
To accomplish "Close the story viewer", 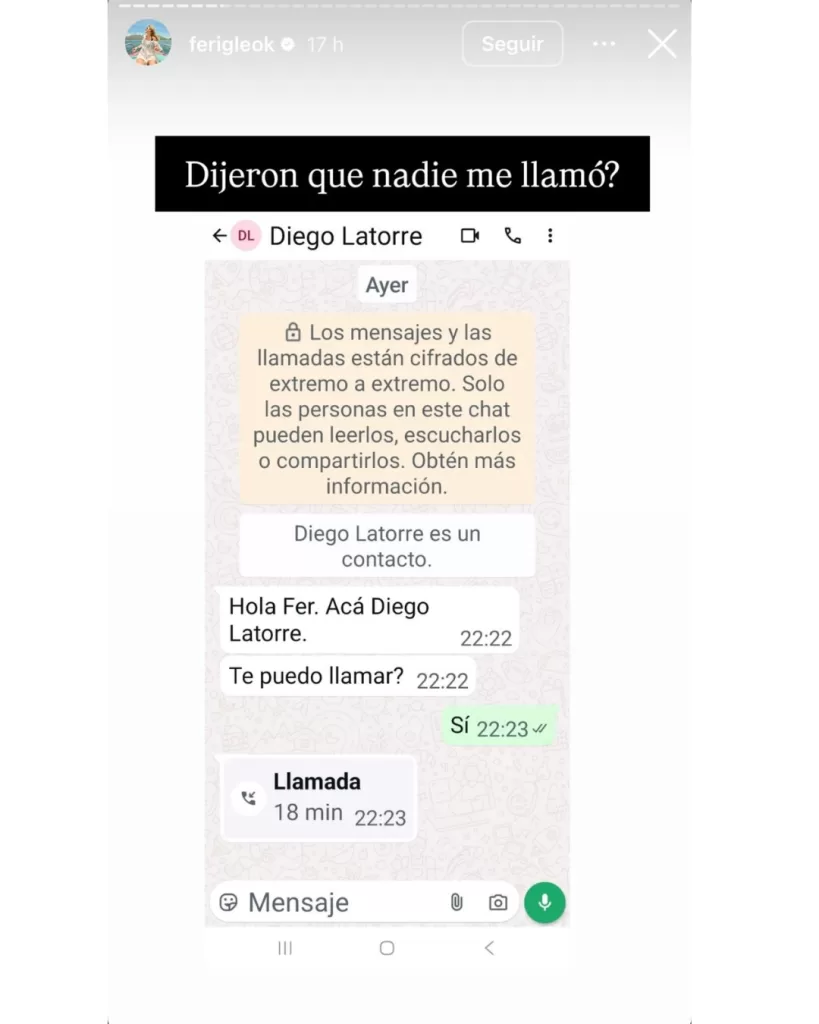I will point(662,44).
